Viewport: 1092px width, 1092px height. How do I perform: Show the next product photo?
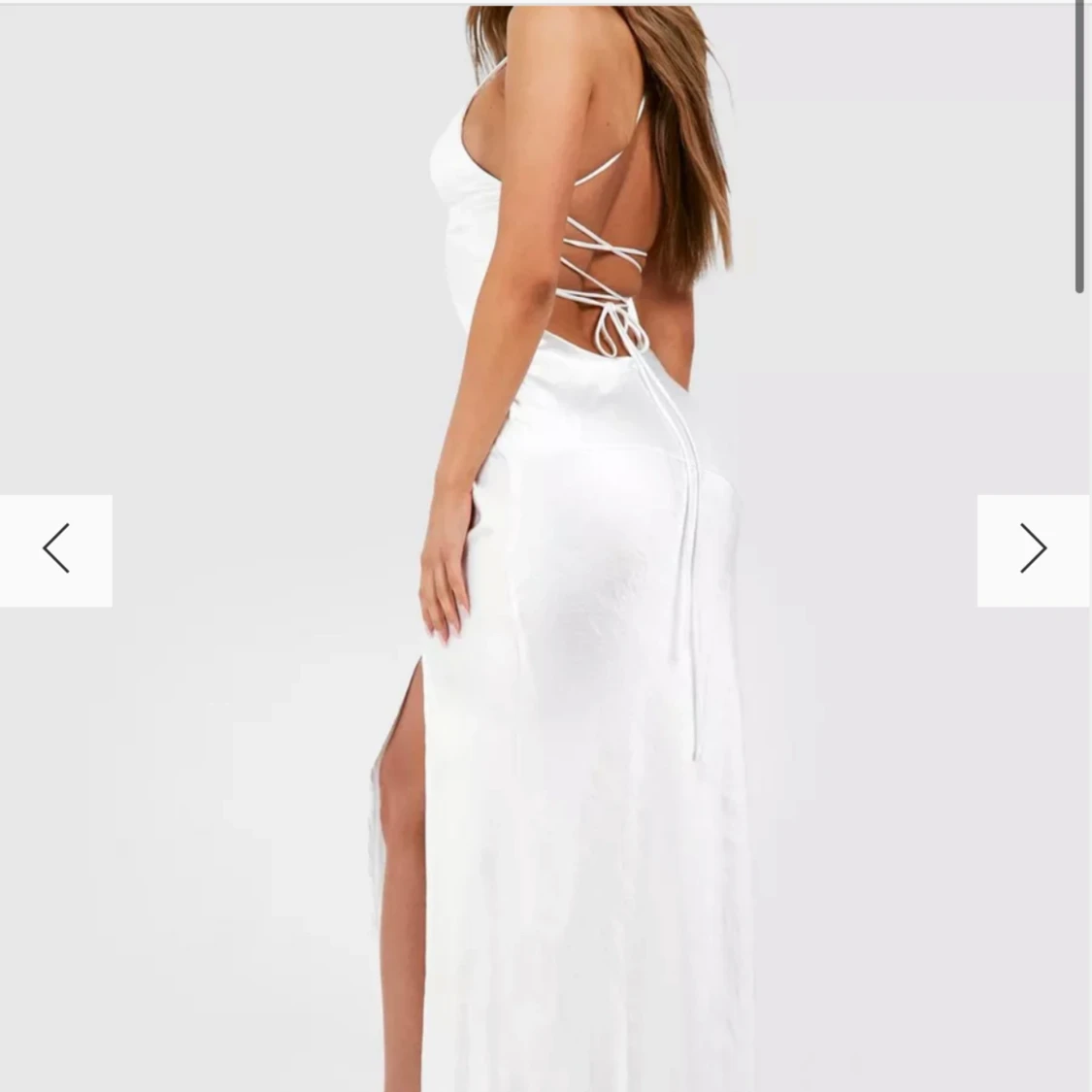coord(1033,550)
